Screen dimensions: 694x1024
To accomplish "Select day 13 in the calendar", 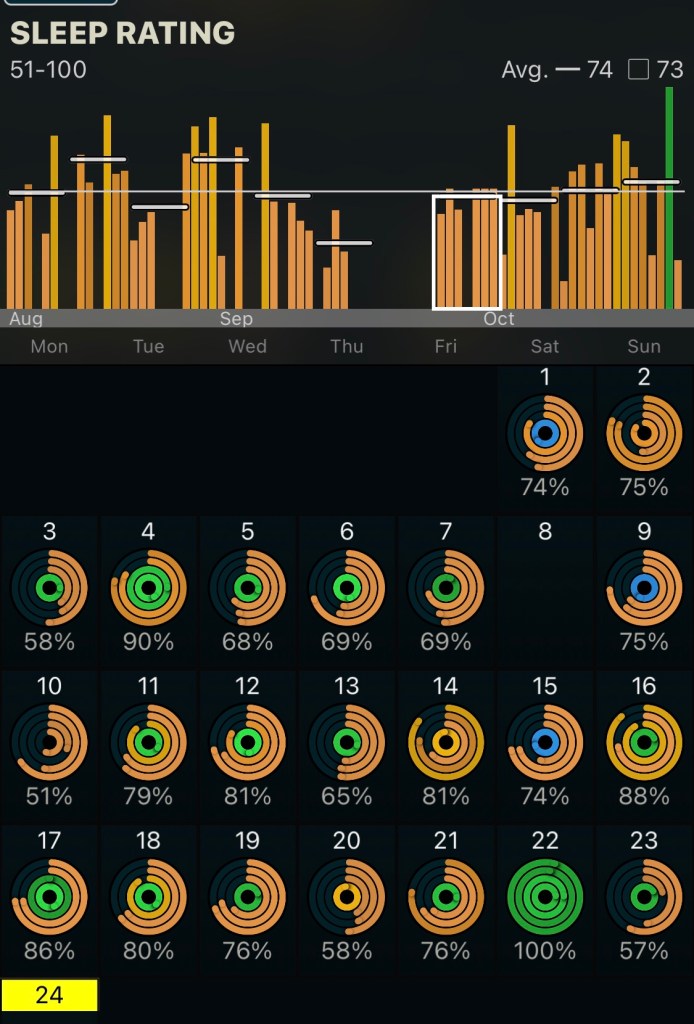I will pyautogui.click(x=346, y=742).
